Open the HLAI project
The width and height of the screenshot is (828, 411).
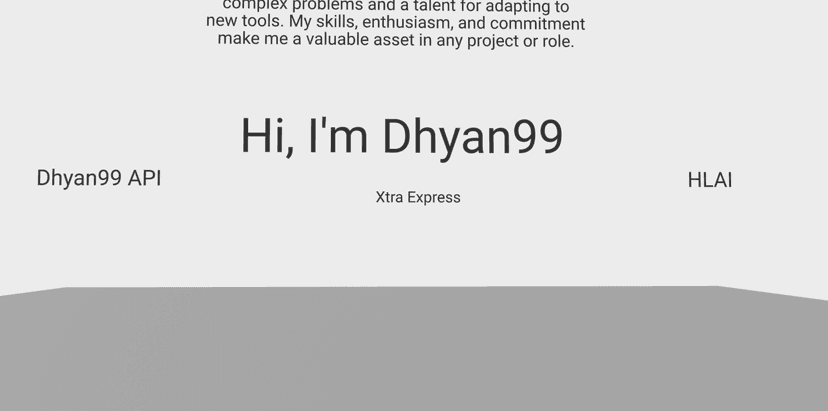tap(709, 181)
